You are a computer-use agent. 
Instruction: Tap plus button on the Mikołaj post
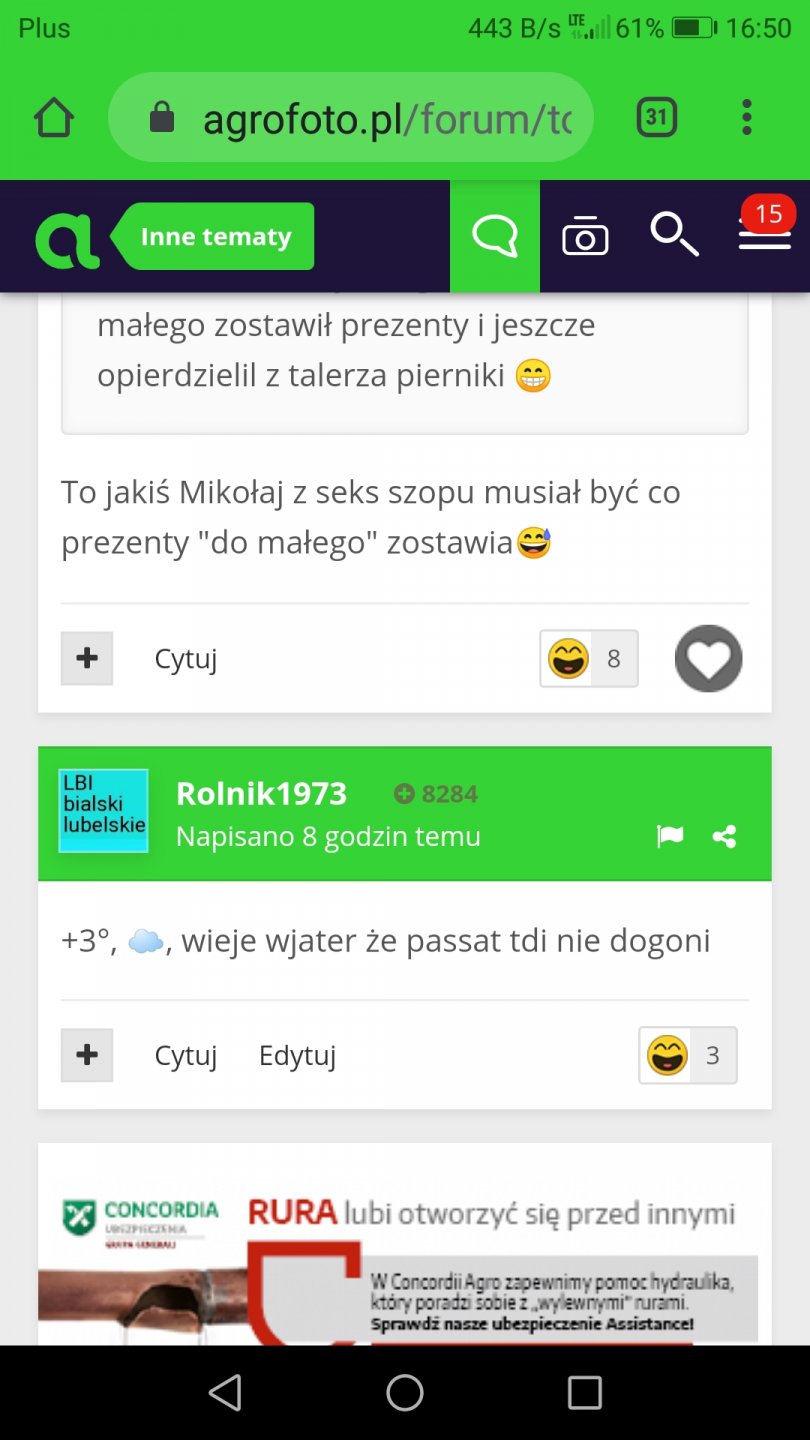pyautogui.click(x=87, y=658)
